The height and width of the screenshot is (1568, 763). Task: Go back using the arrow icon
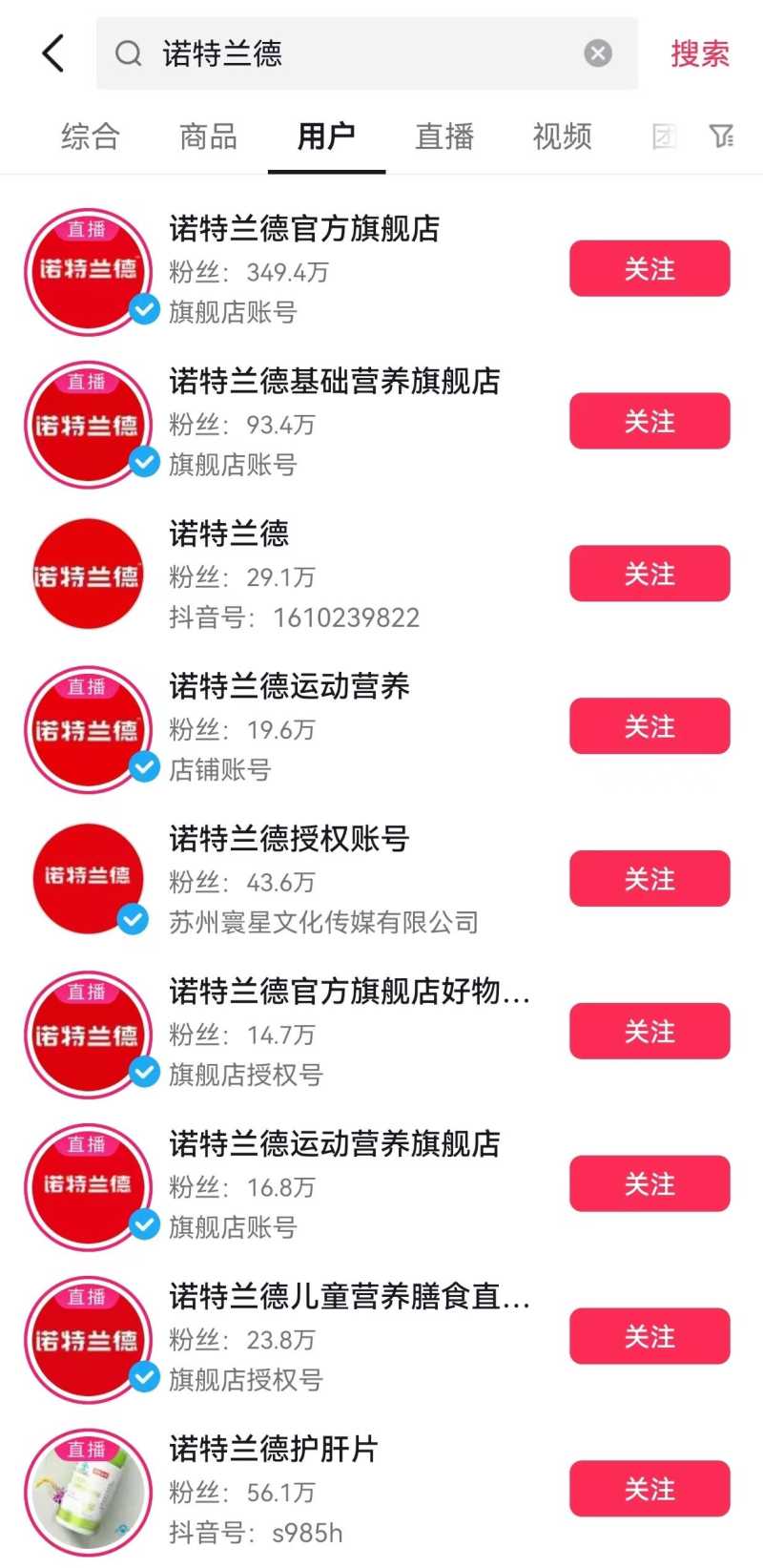(54, 53)
